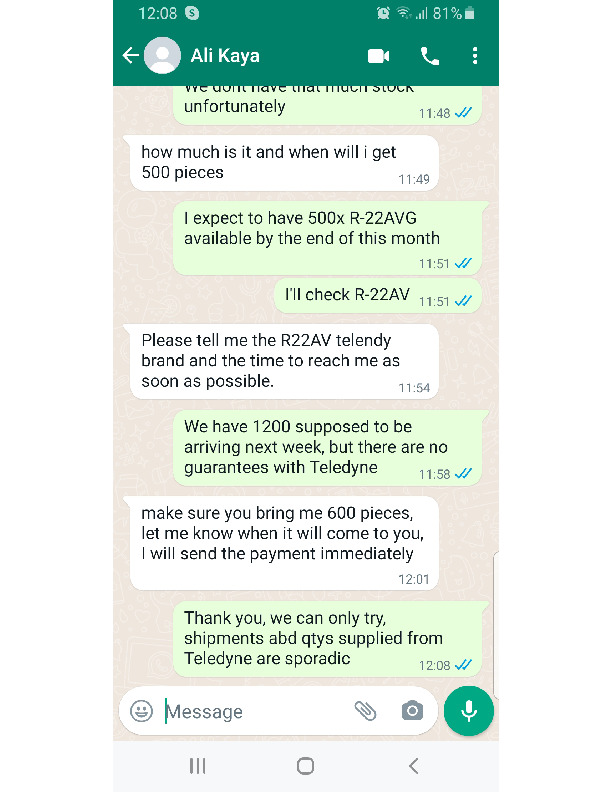Tap the voice message microphone button
612x792 pixels.
click(469, 710)
